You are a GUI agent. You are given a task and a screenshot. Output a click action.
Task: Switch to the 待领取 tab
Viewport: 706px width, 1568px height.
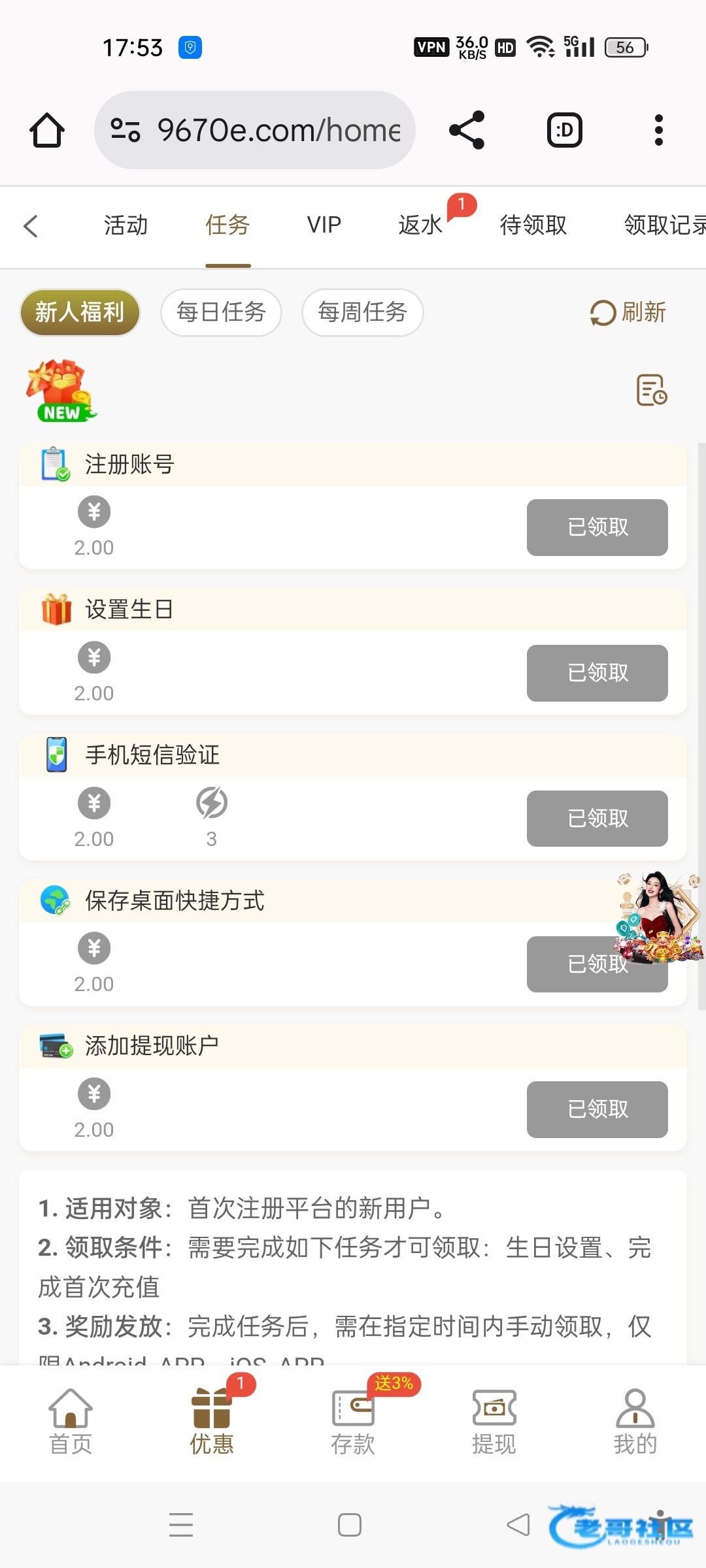533,225
